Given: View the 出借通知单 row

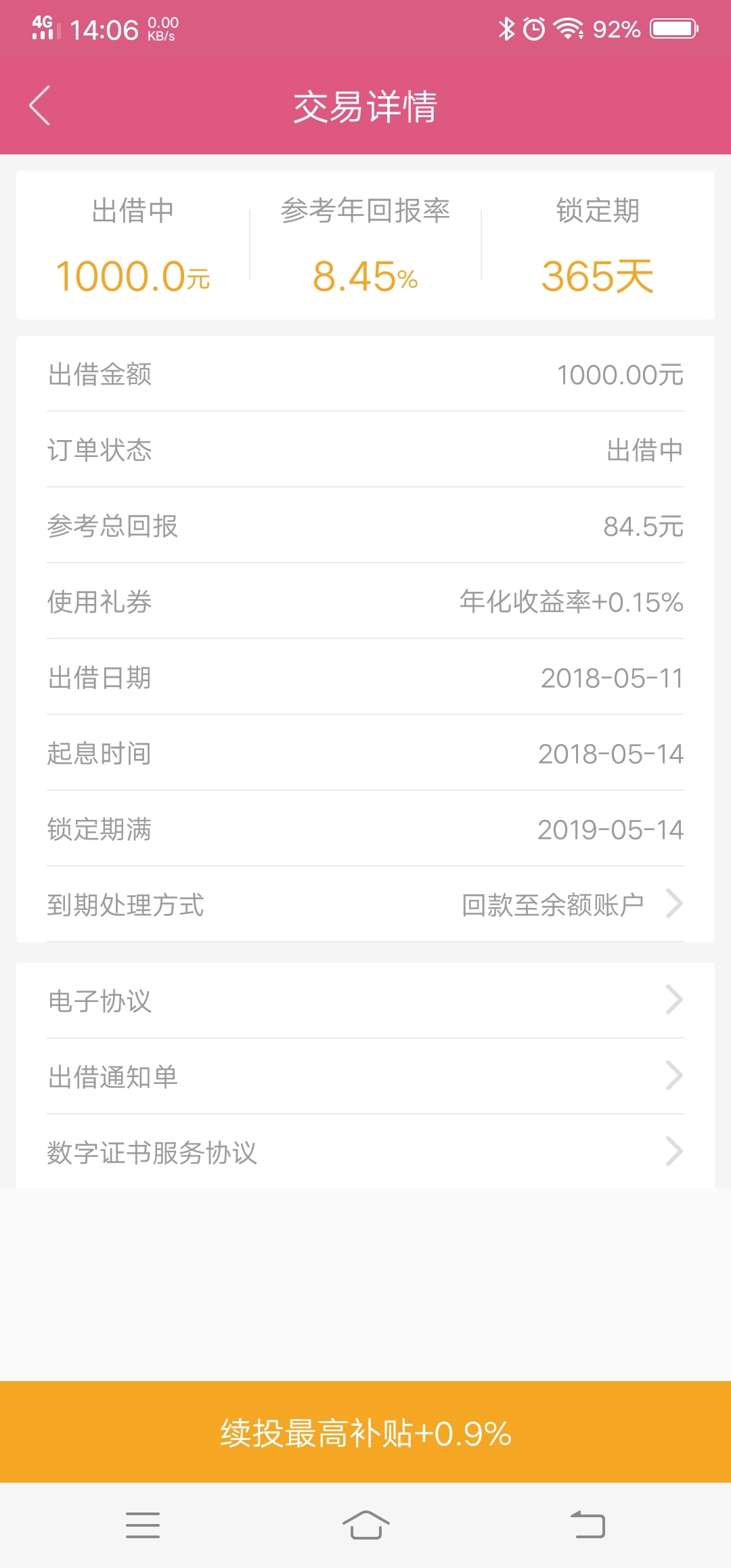Looking at the screenshot, I should tap(365, 1076).
